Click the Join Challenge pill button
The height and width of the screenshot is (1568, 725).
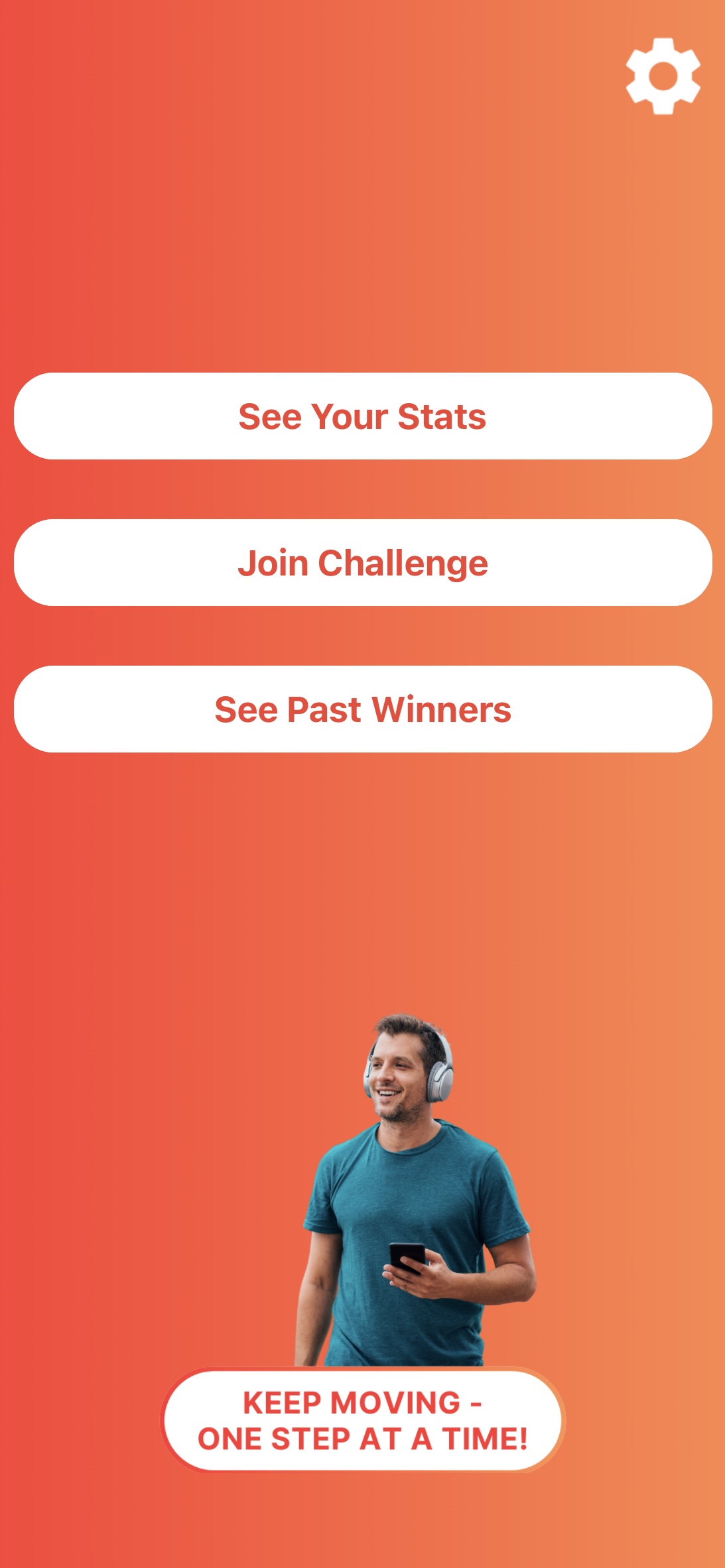point(362,562)
